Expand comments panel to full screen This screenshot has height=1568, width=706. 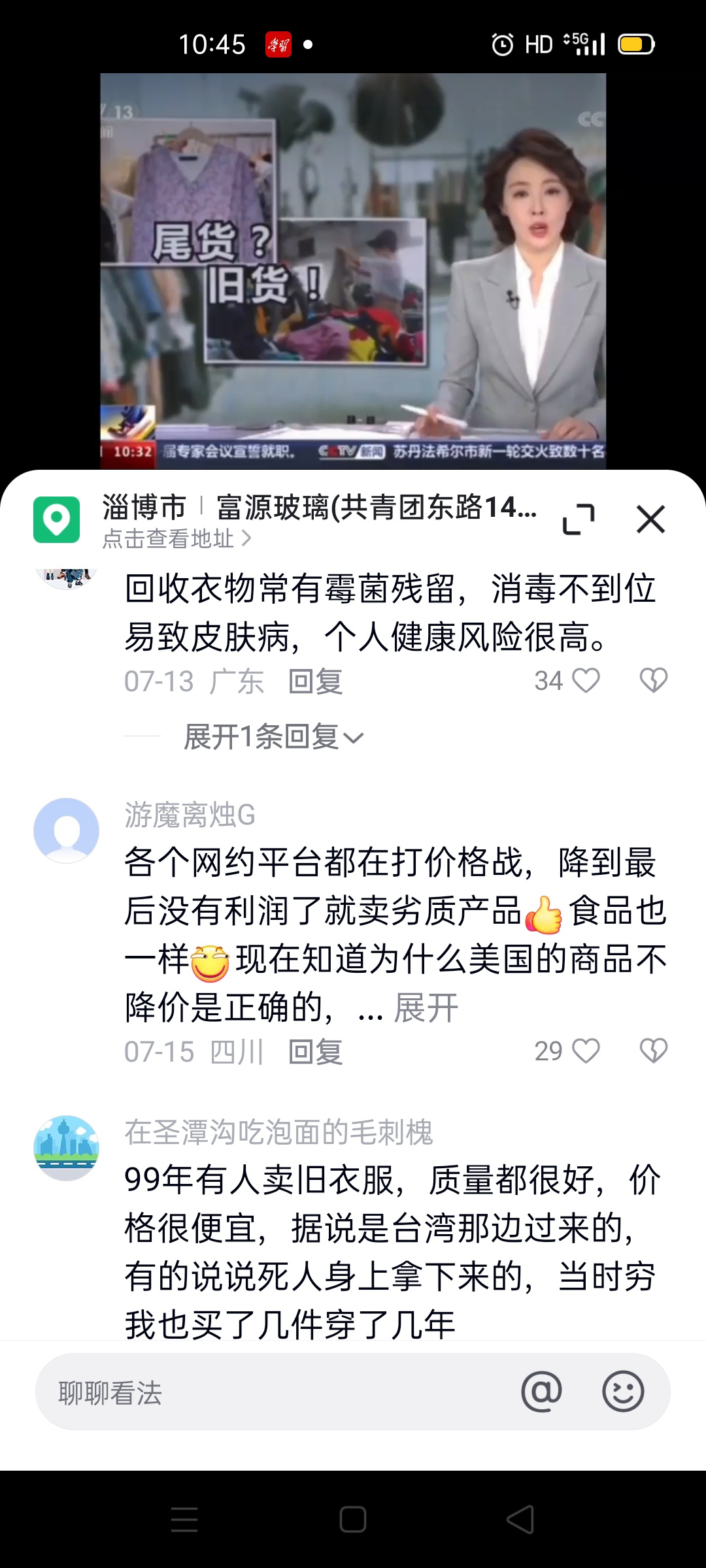point(579,520)
